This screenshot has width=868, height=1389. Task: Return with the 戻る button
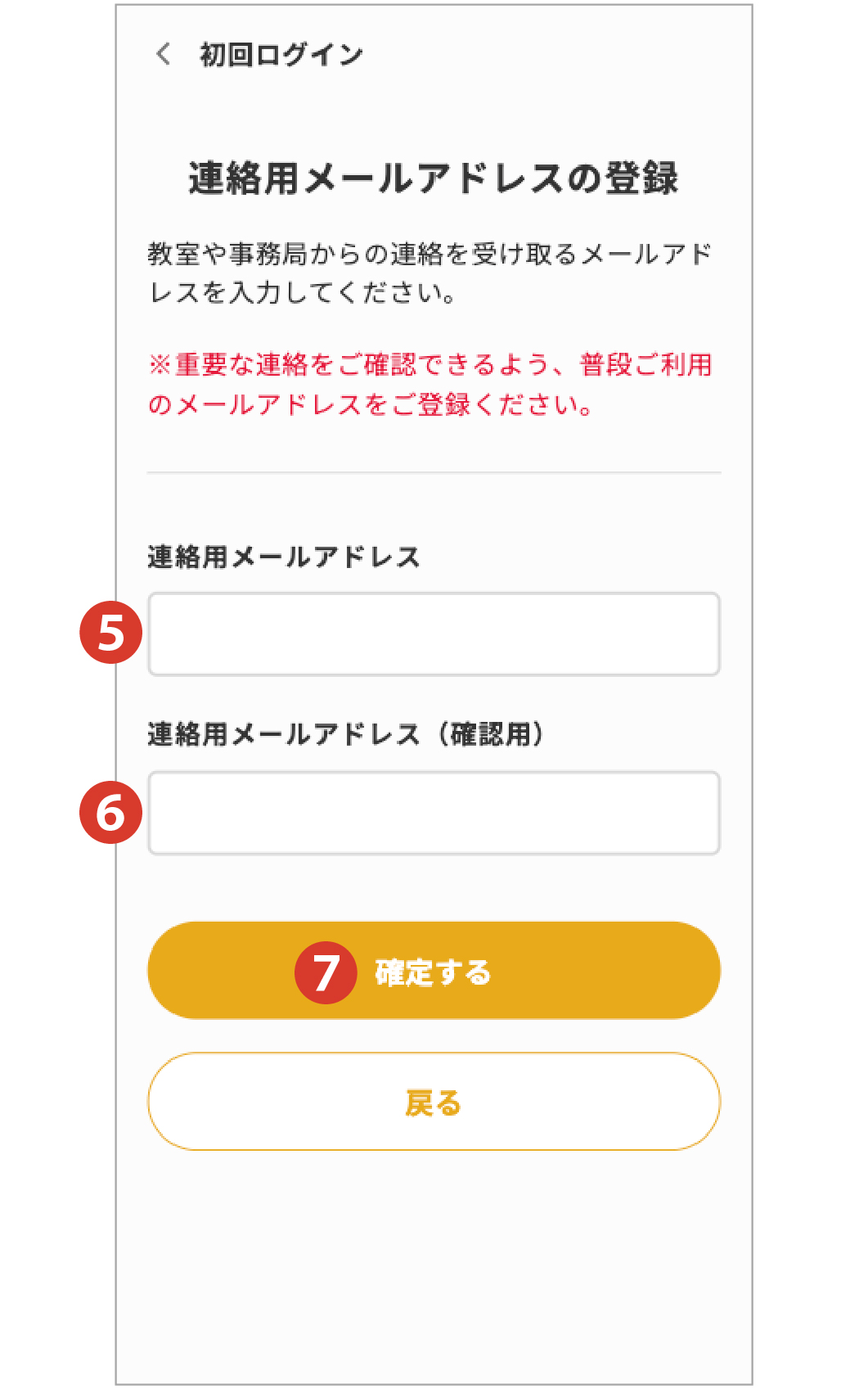point(434,1102)
